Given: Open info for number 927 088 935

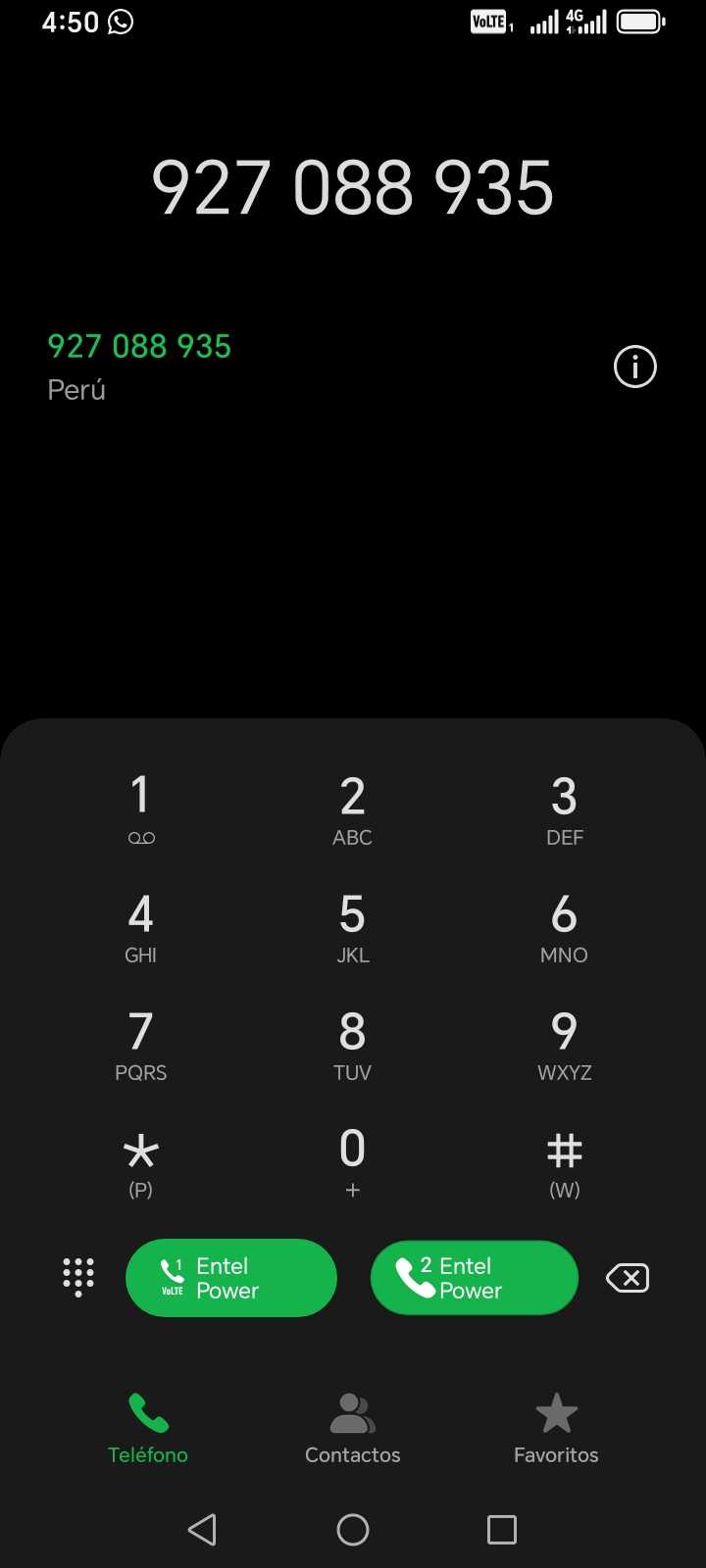Looking at the screenshot, I should pos(634,367).
